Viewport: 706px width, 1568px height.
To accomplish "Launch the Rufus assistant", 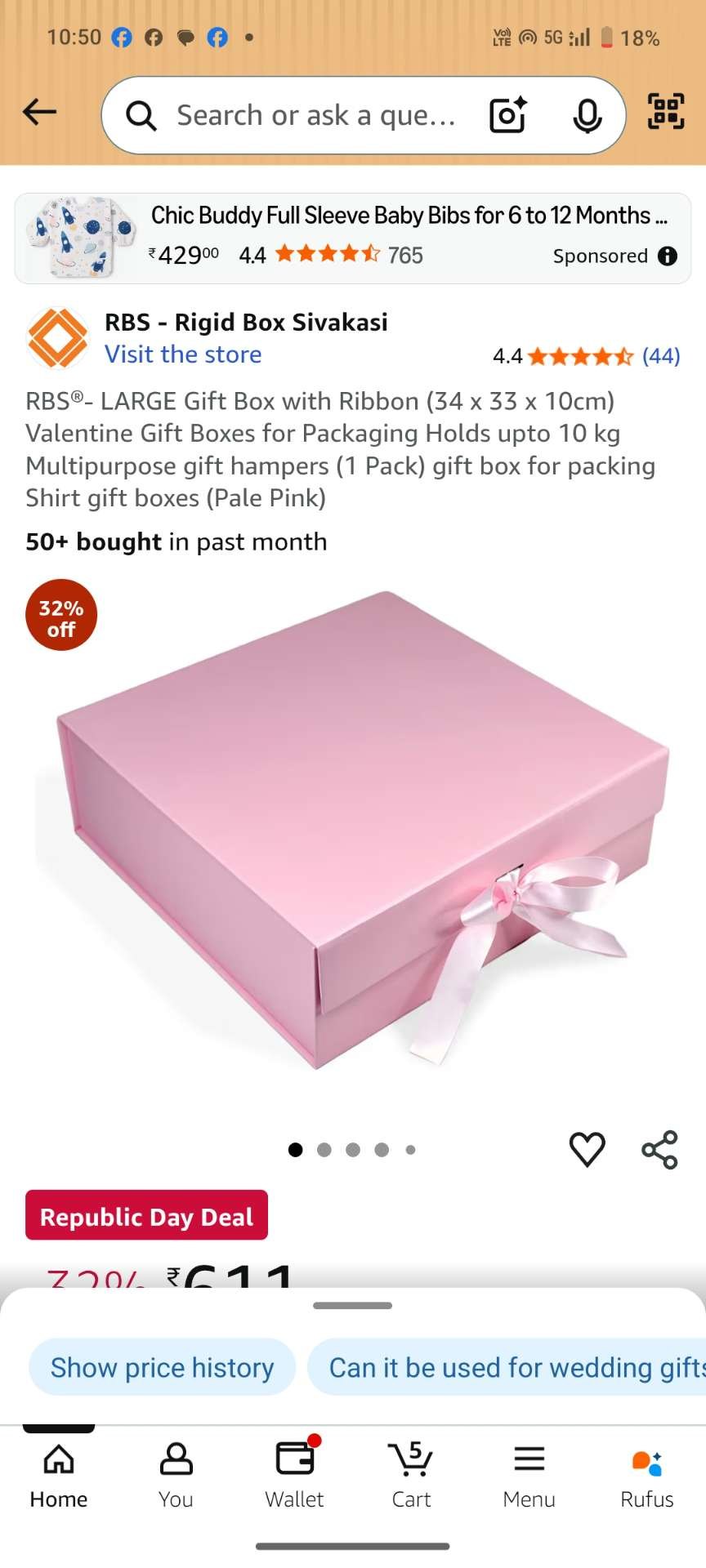I will 646,1475.
